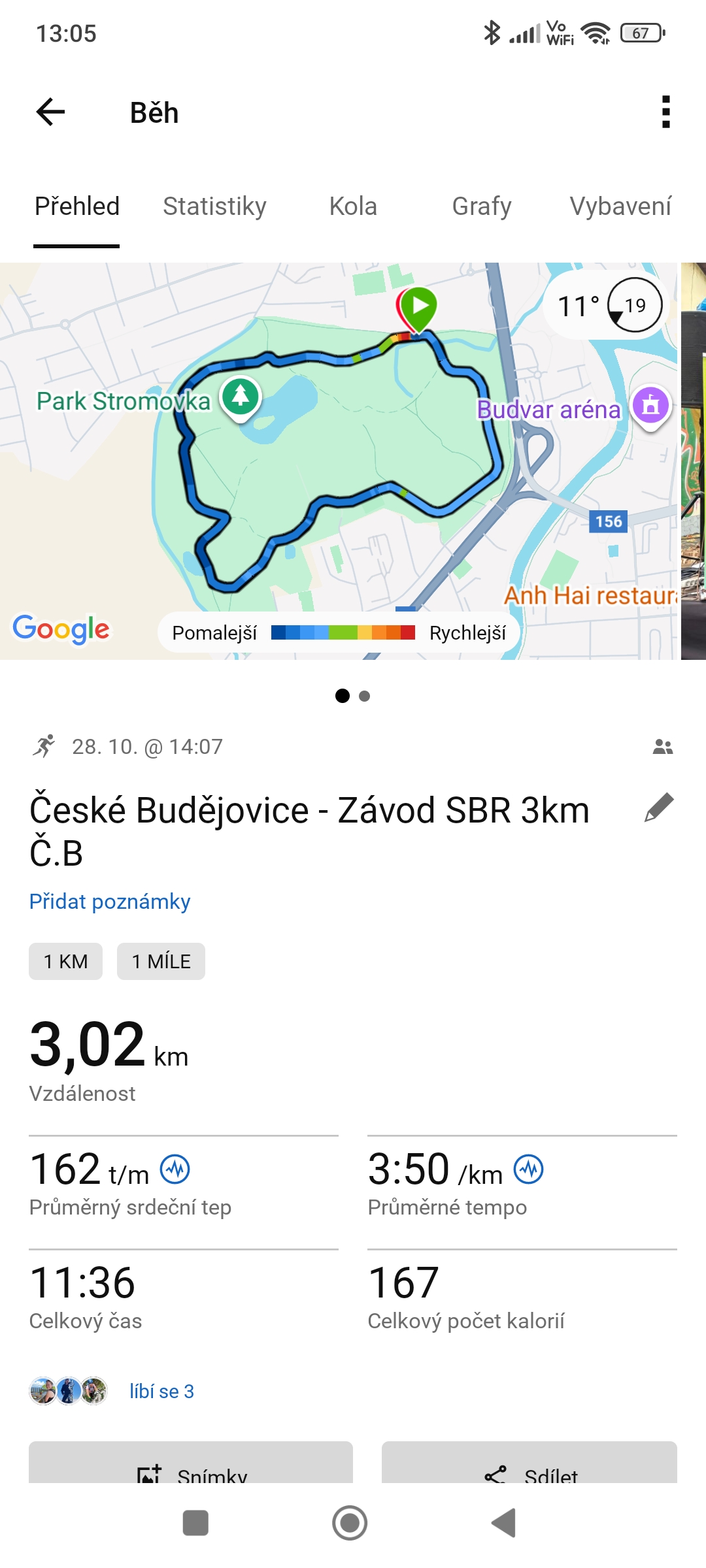Tap the system home button
Screen dimensions: 706x1568
pyautogui.click(x=350, y=1523)
